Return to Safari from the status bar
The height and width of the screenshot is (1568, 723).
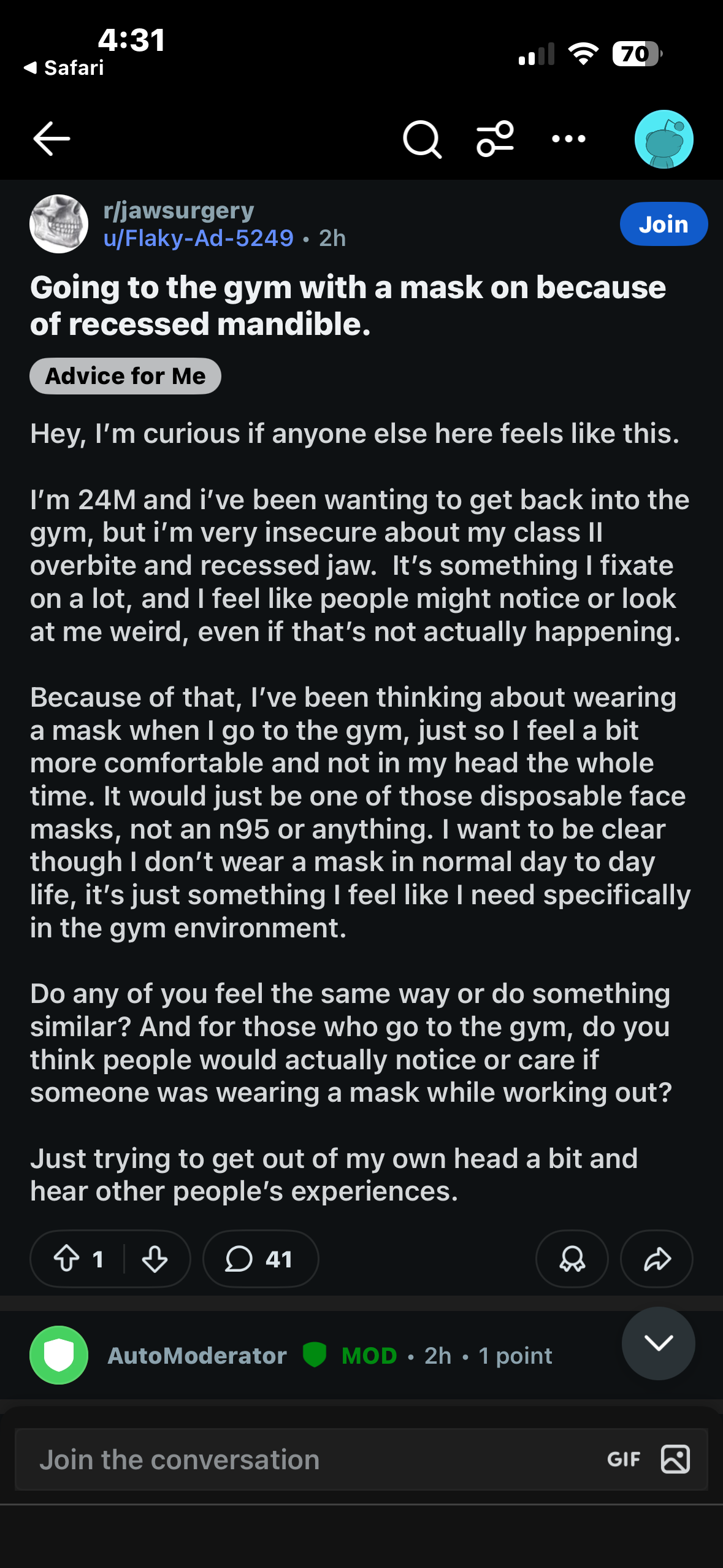click(64, 67)
